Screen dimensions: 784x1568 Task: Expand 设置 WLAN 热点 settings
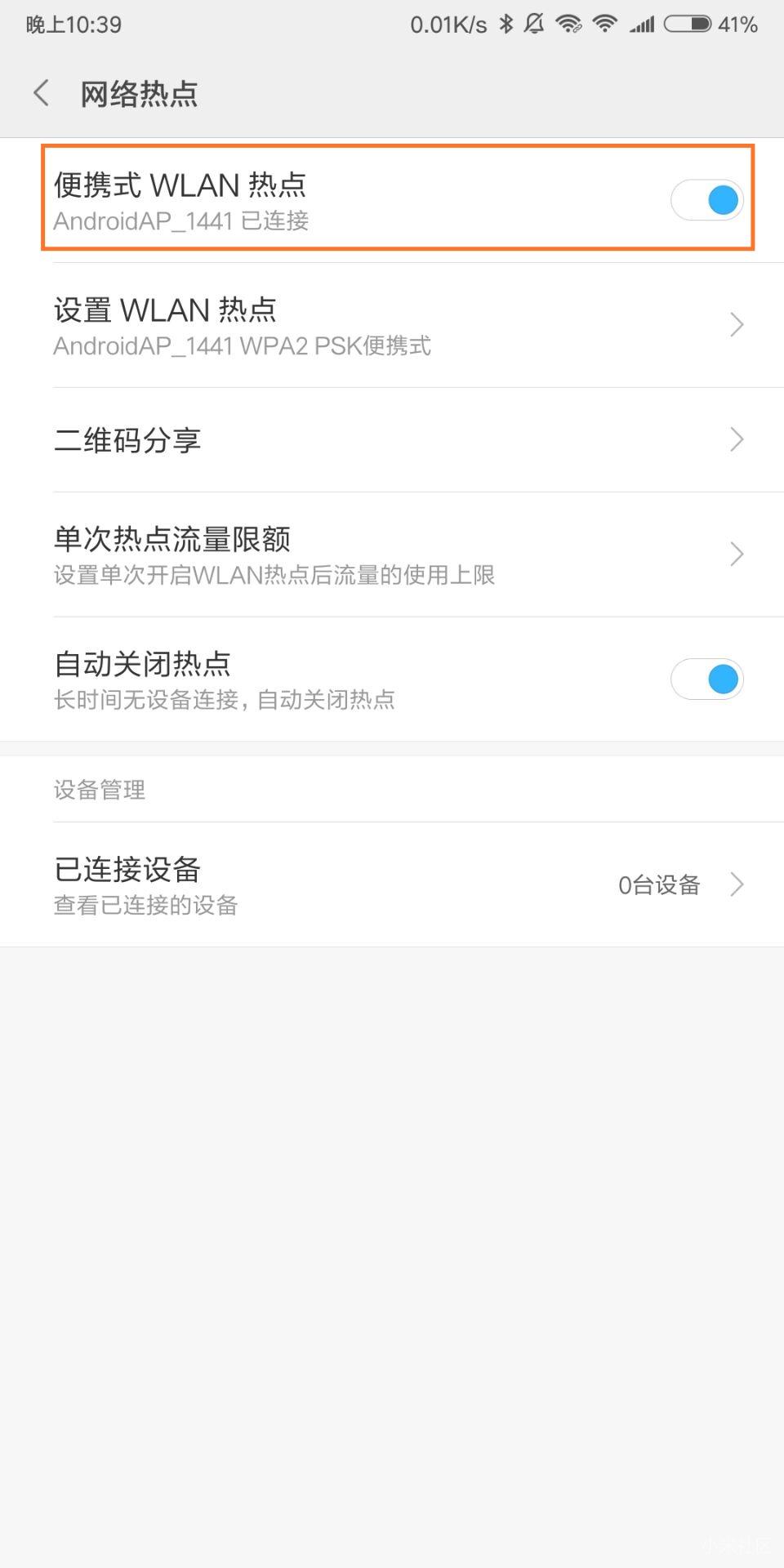click(x=392, y=325)
